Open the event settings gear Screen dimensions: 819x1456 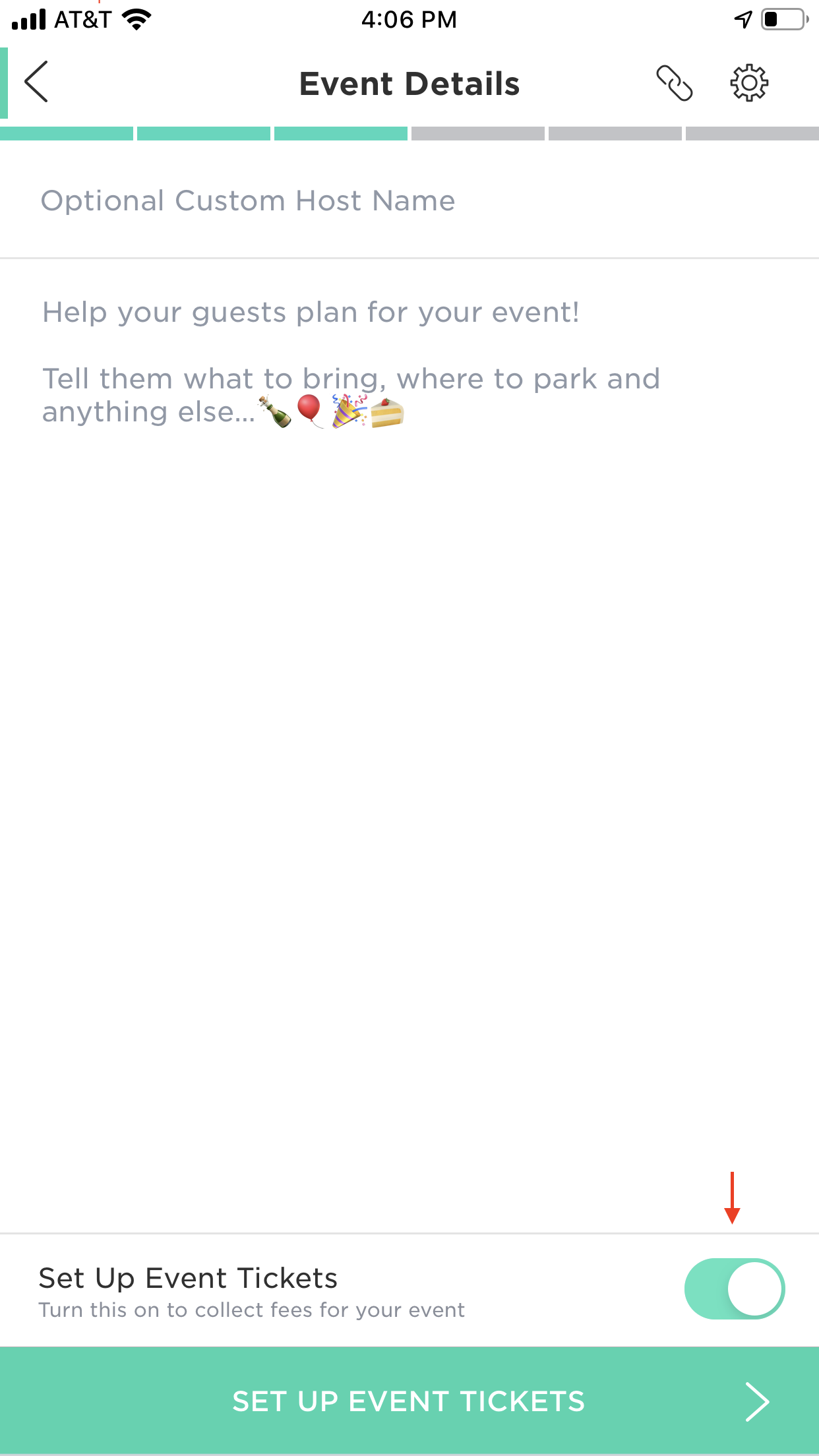click(749, 83)
